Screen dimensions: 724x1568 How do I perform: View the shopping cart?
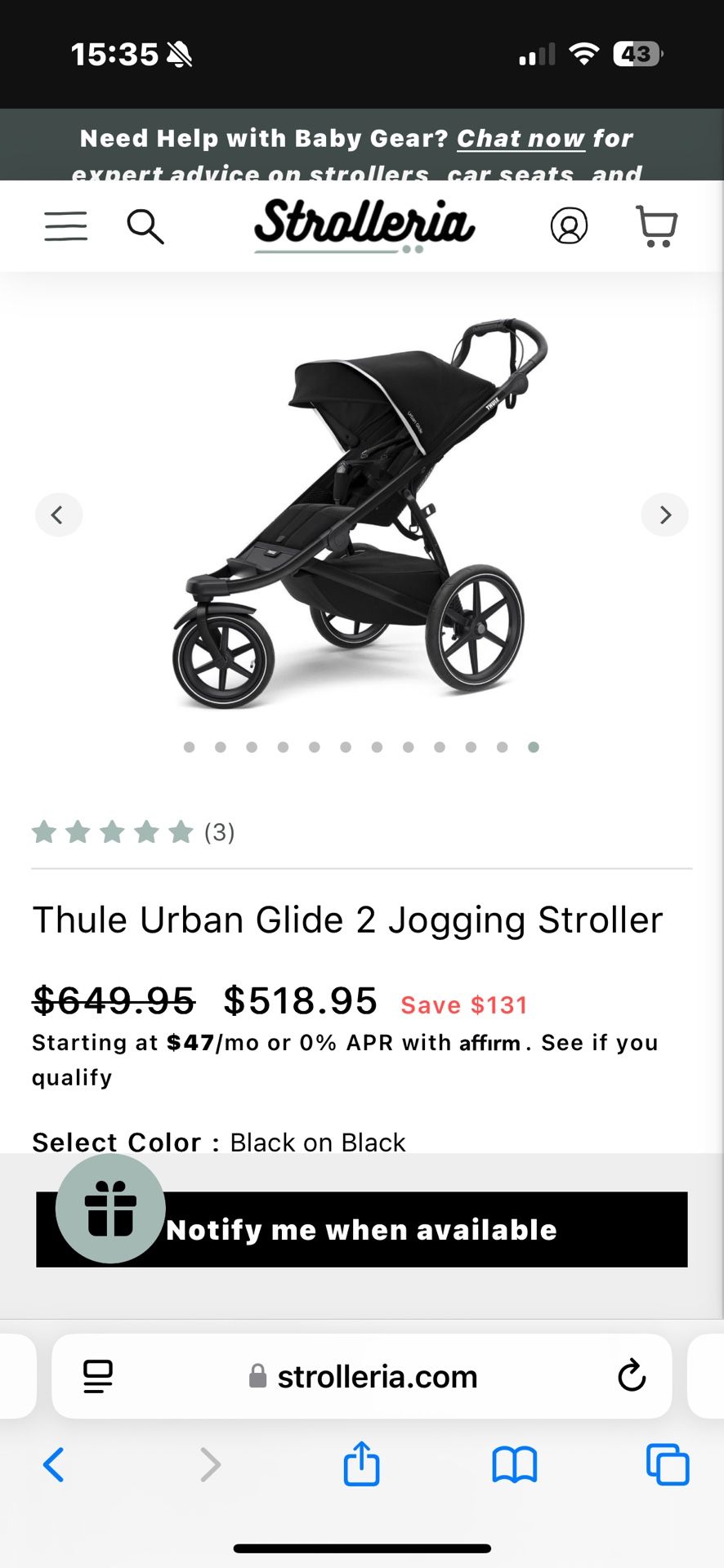click(x=656, y=226)
